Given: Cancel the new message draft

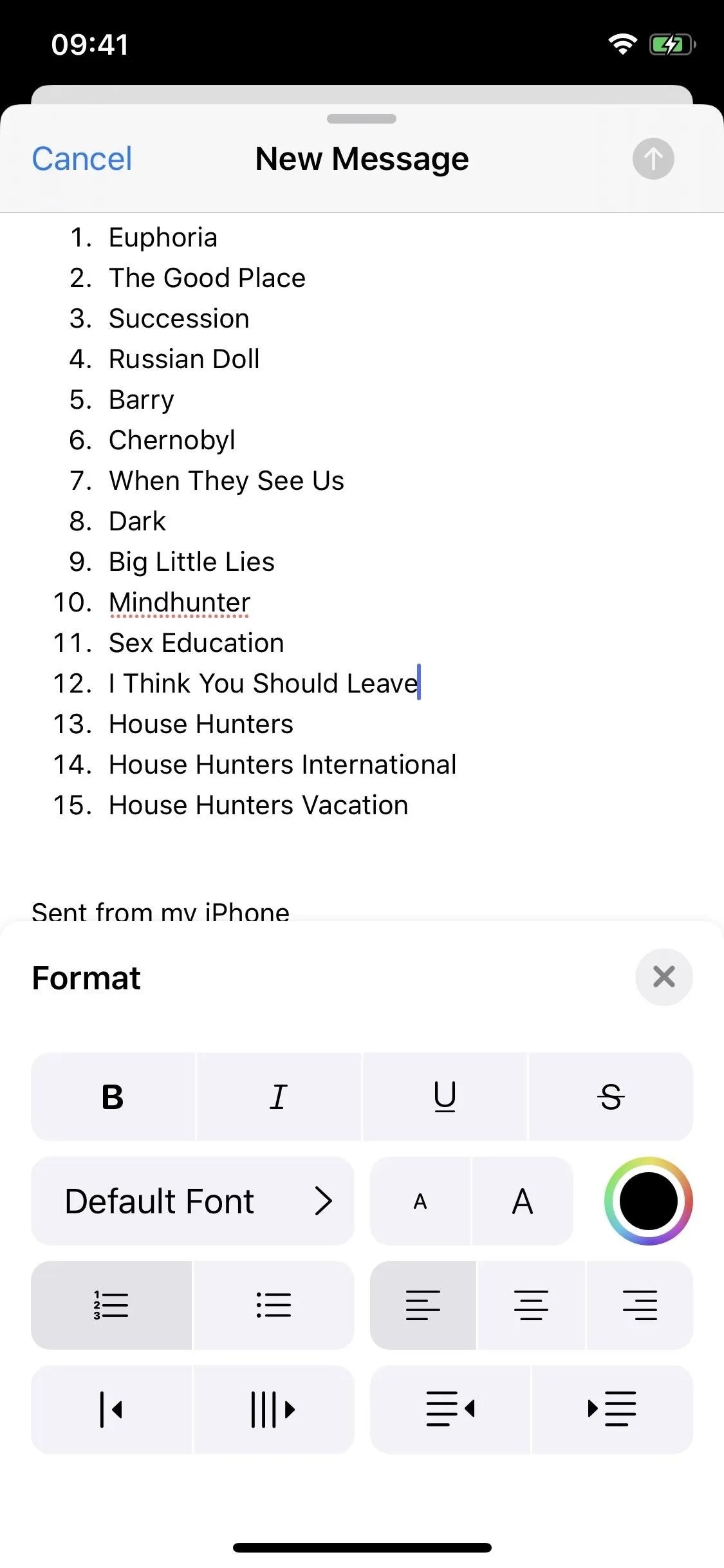Looking at the screenshot, I should (82, 159).
